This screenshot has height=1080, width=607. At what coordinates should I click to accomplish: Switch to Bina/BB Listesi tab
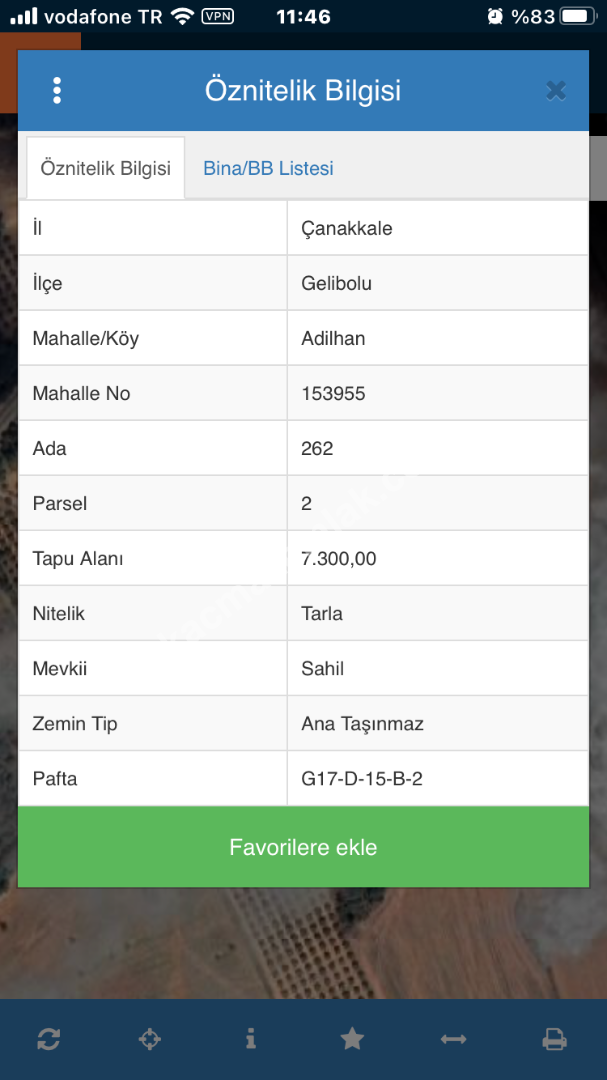click(x=268, y=168)
